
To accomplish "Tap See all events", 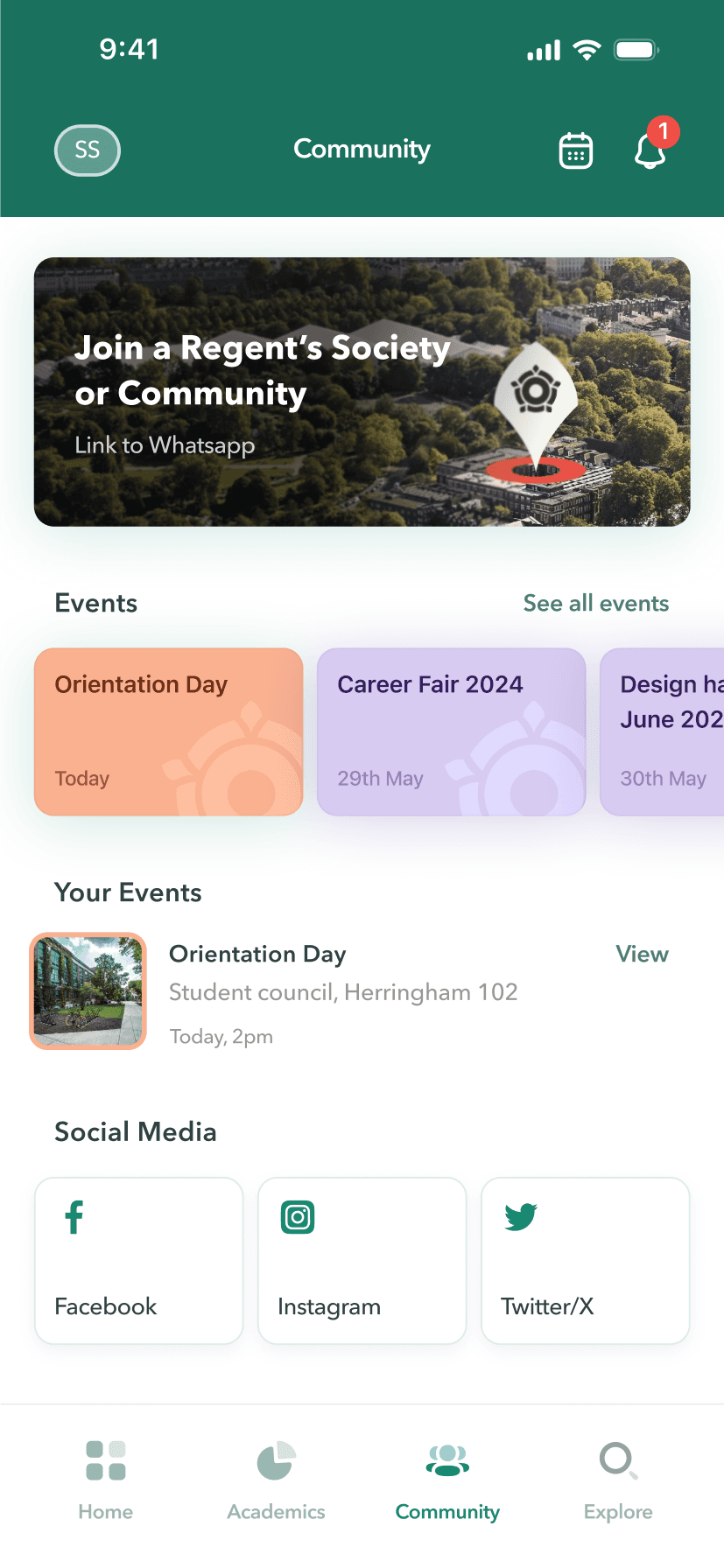I will pyautogui.click(x=595, y=603).
